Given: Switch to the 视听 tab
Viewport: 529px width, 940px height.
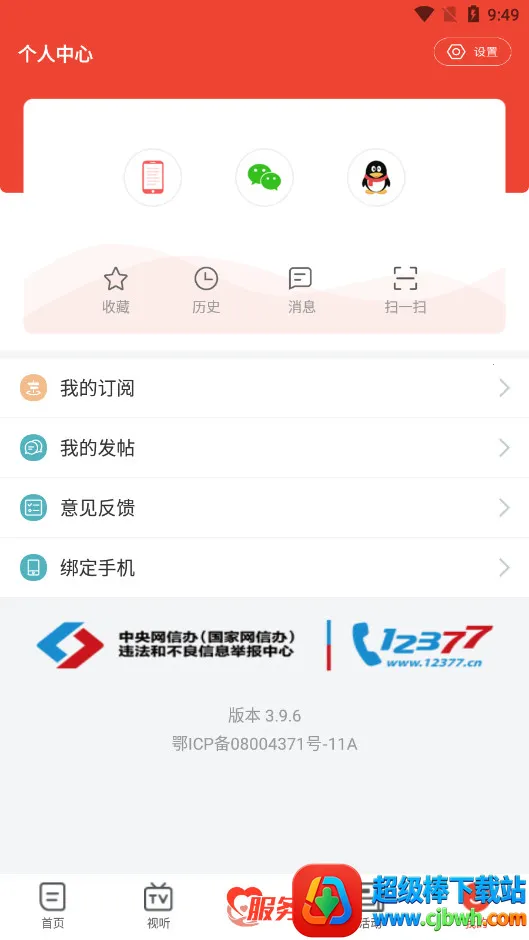Looking at the screenshot, I should click(x=158, y=906).
